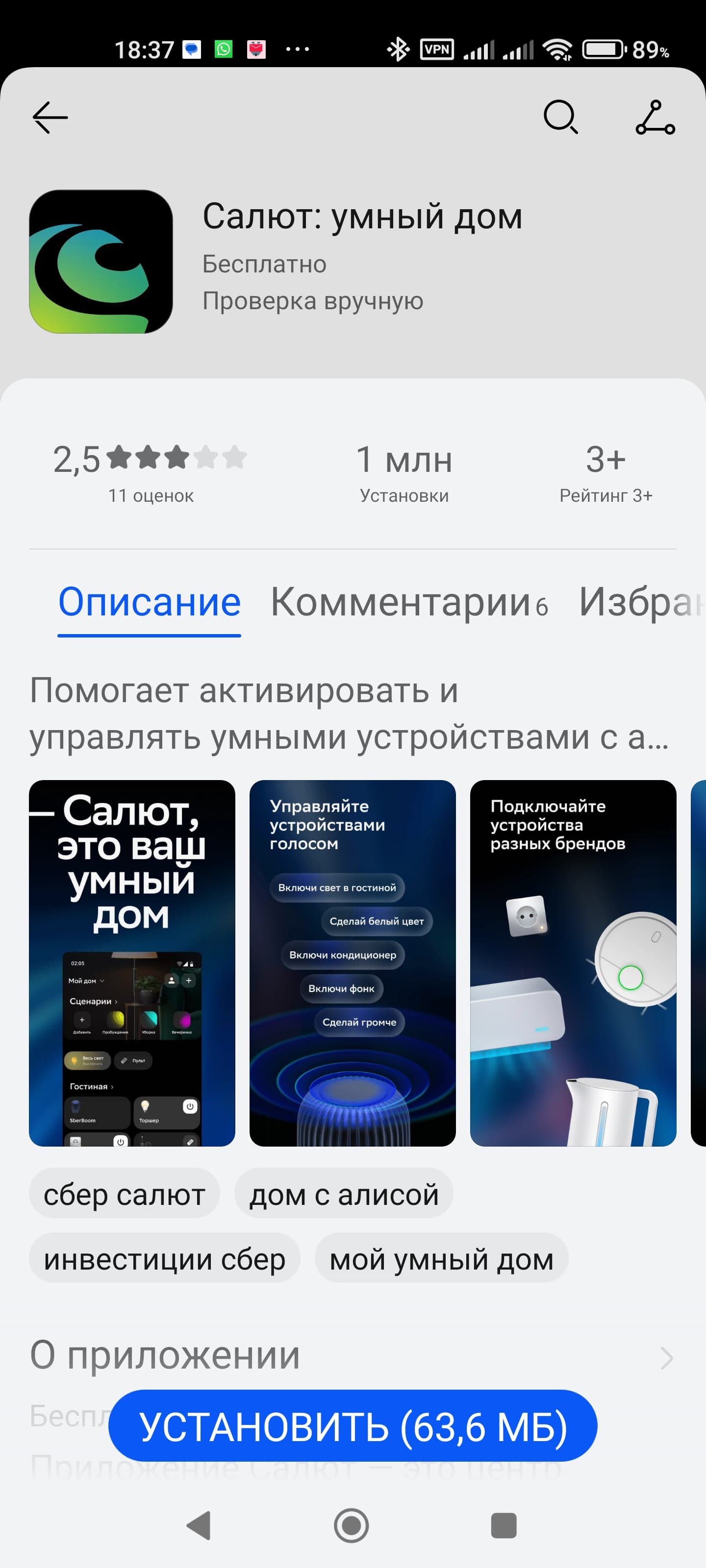Select the «дом с алисой» chip
This screenshot has width=706, height=1568.
344,1195
